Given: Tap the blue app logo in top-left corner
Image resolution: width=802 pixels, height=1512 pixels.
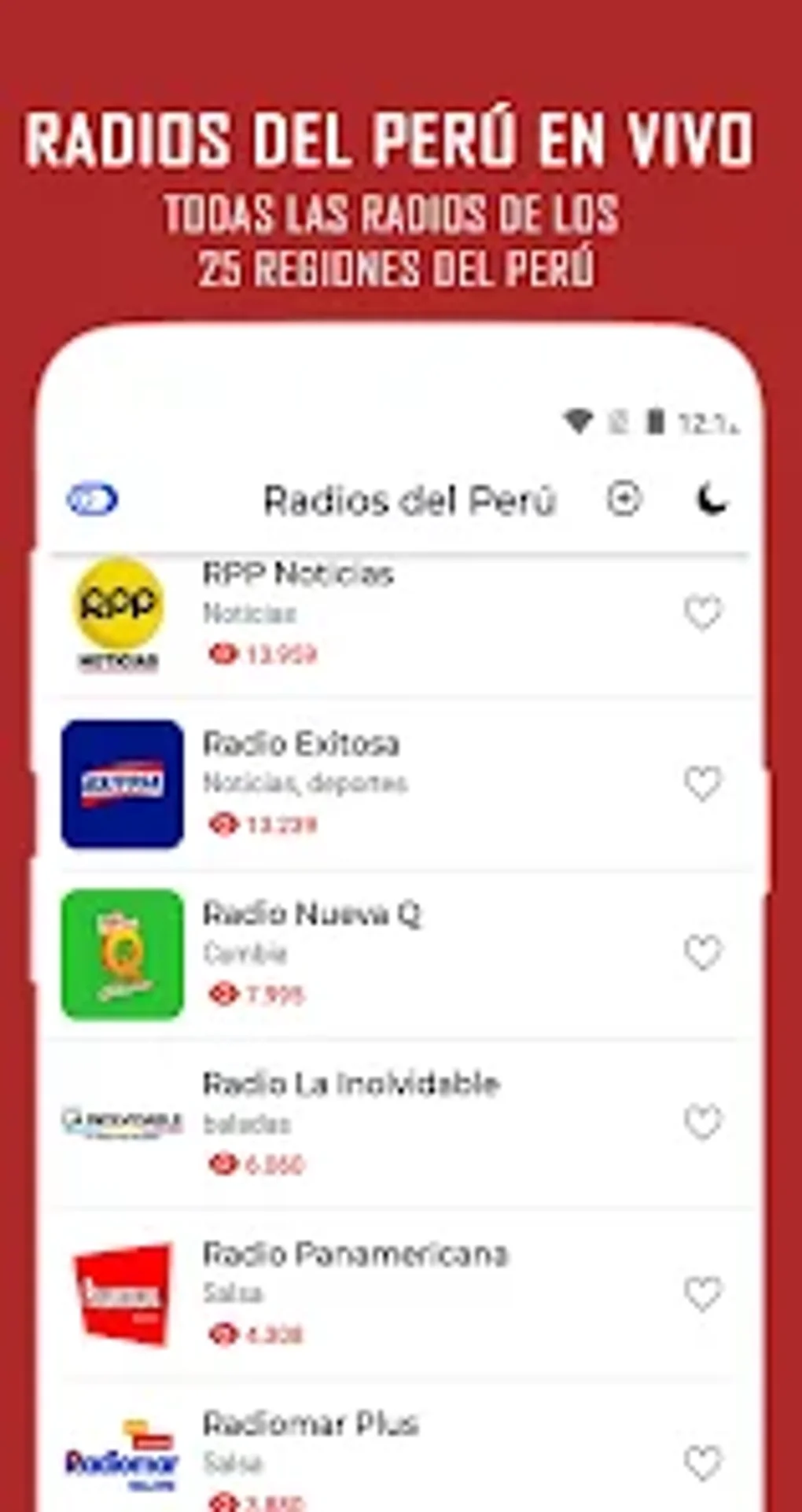Looking at the screenshot, I should (x=92, y=498).
